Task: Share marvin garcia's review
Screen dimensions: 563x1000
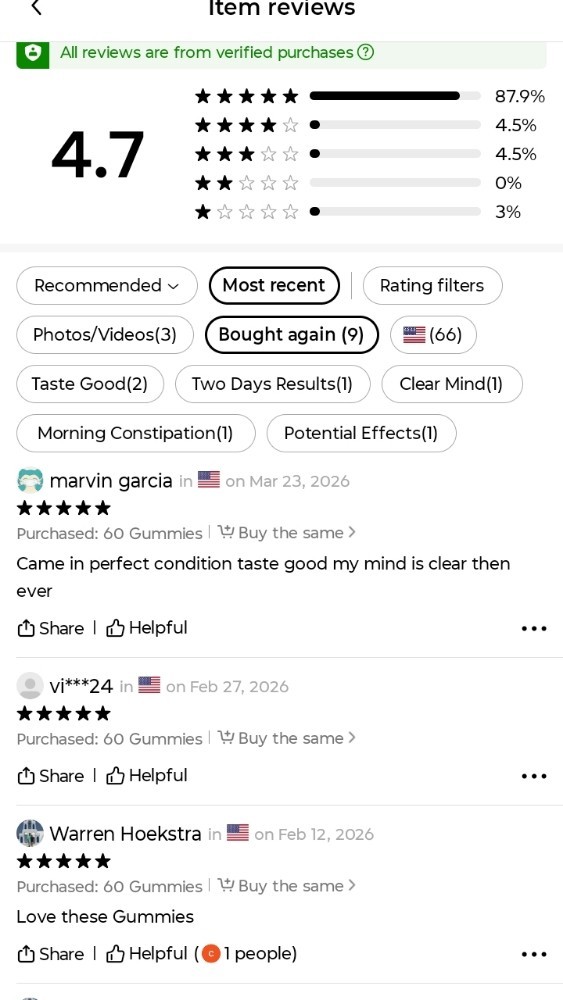Action: [50, 628]
